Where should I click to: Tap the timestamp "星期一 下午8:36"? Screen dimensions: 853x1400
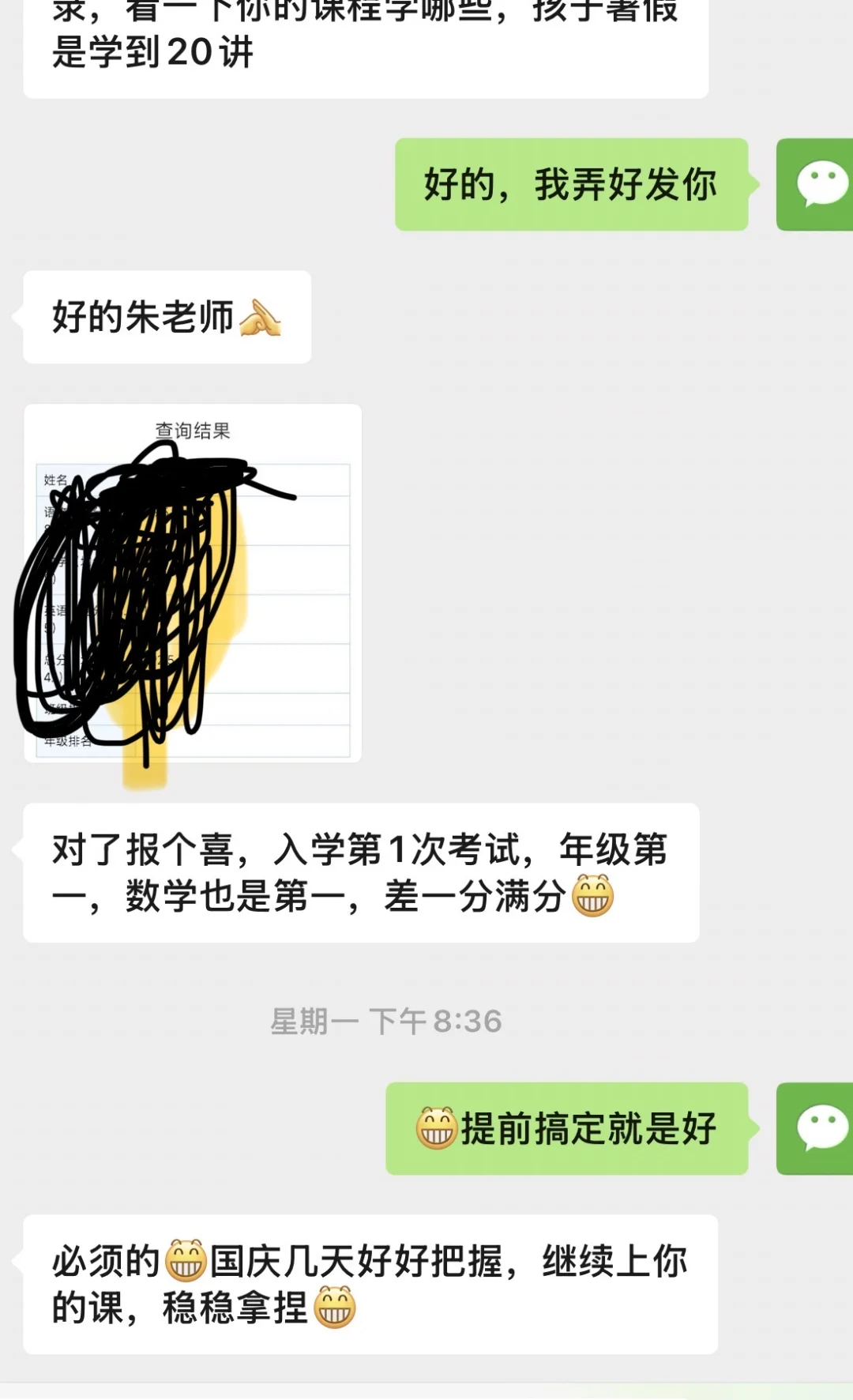point(383,1021)
